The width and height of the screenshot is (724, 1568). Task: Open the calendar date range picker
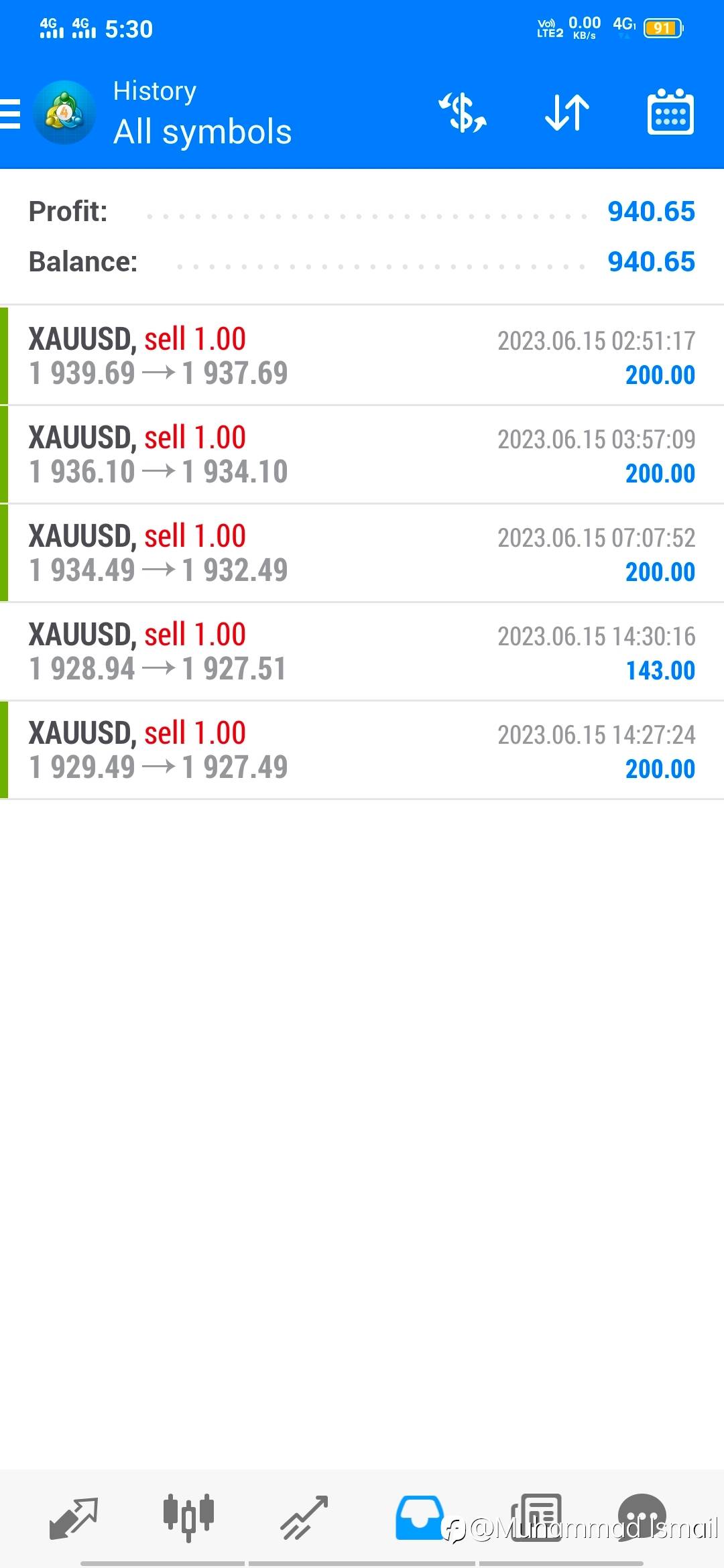tap(670, 112)
